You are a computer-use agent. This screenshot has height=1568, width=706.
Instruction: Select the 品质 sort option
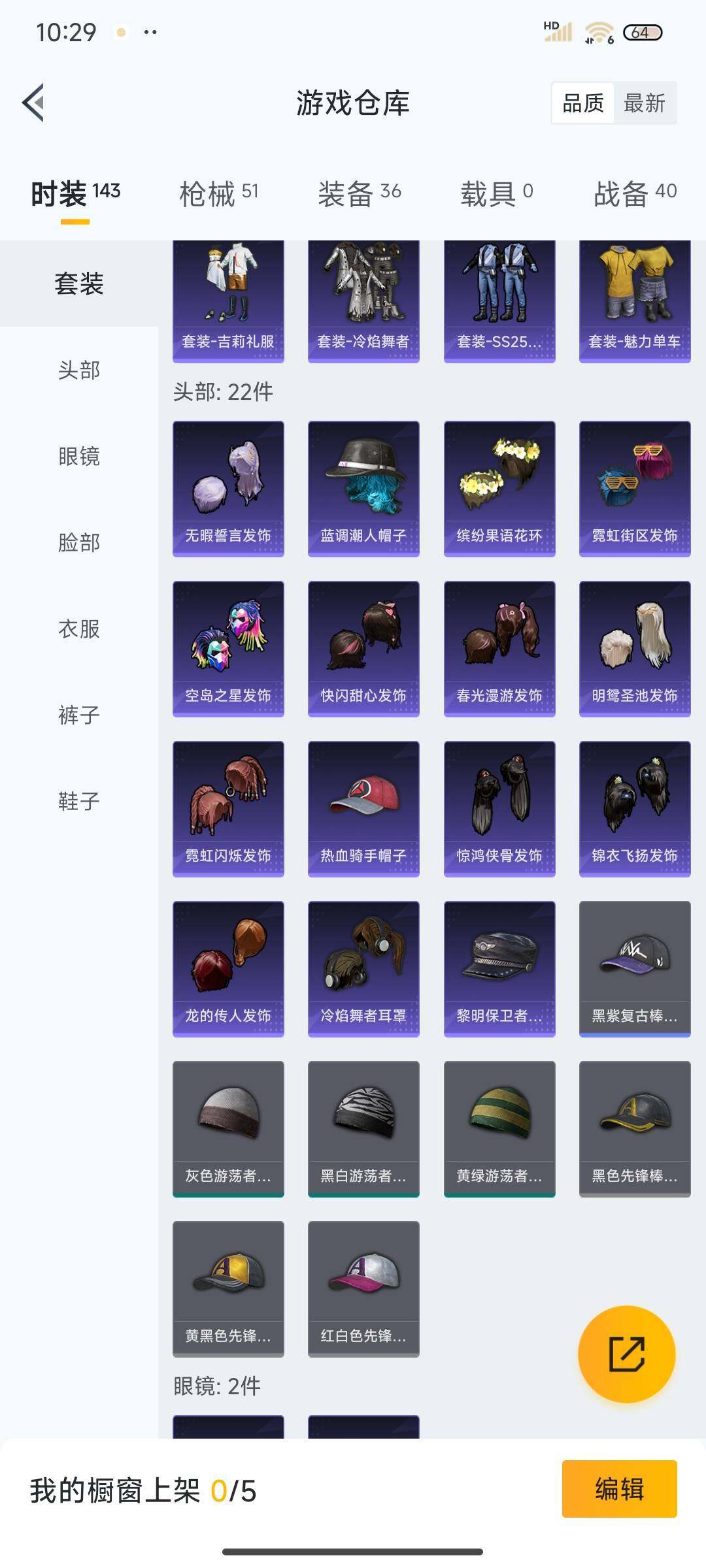583,103
